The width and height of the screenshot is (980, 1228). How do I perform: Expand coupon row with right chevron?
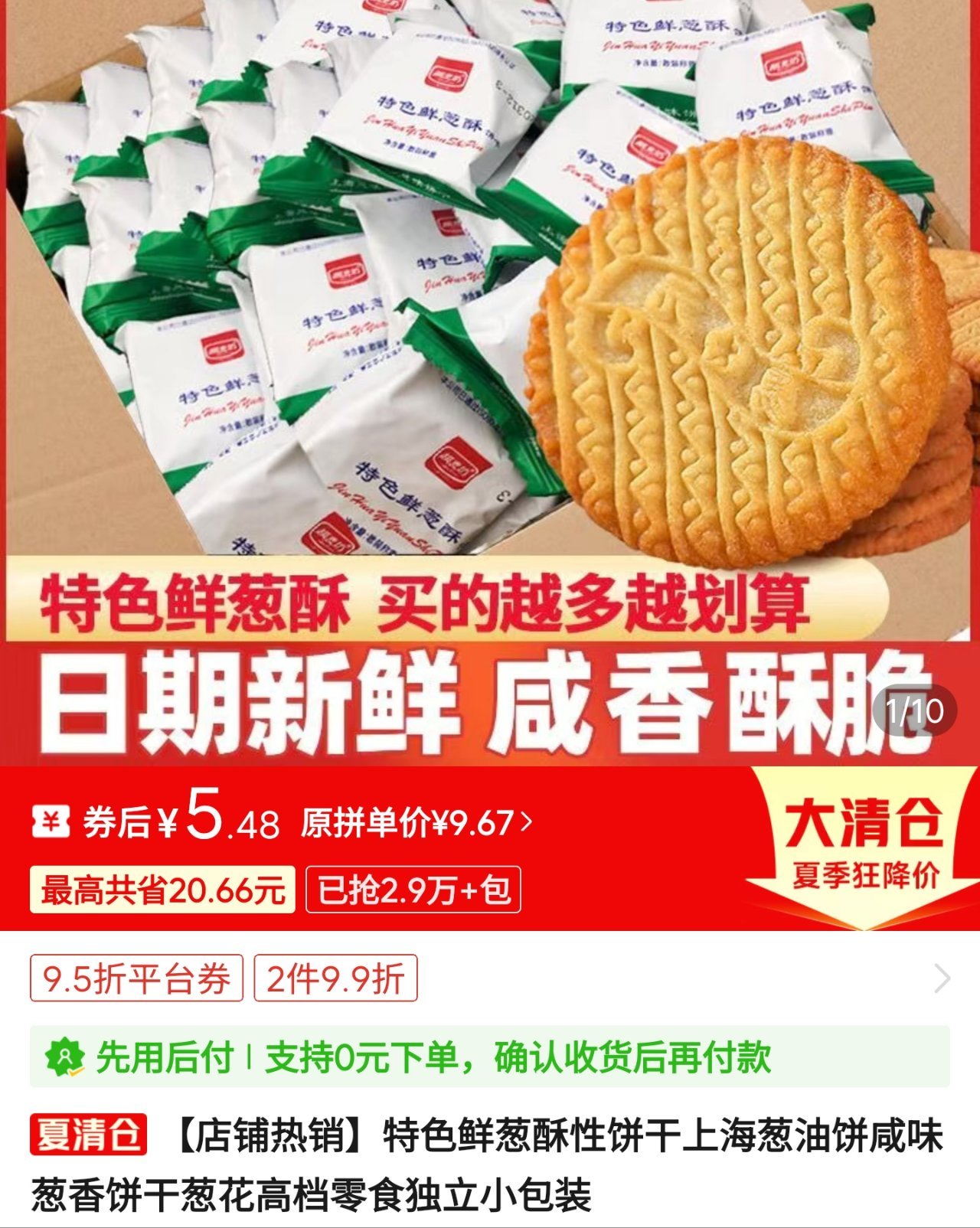click(x=942, y=978)
